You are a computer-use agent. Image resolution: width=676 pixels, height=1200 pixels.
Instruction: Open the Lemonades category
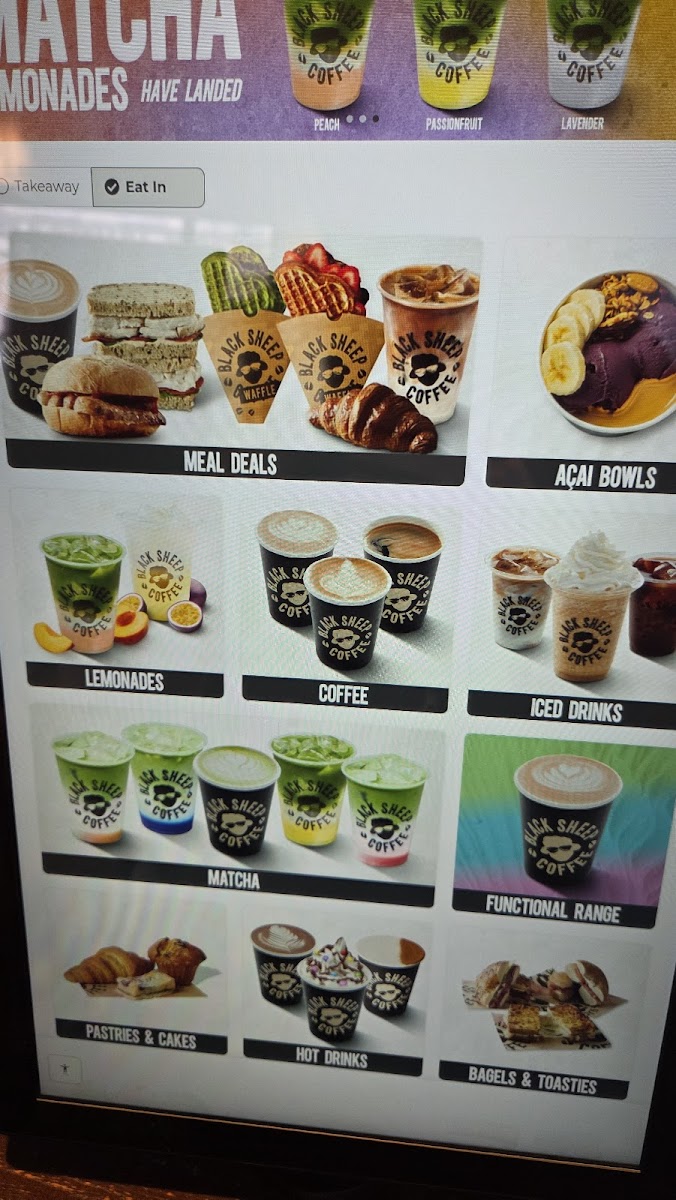click(x=121, y=594)
